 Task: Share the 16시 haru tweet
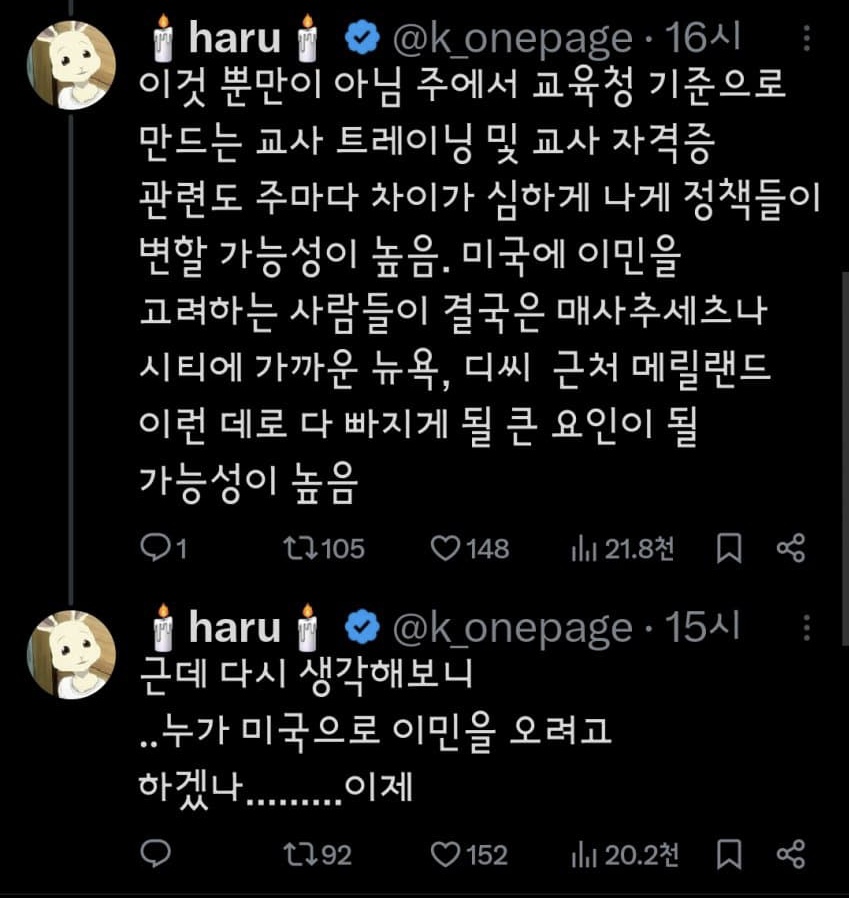[791, 548]
